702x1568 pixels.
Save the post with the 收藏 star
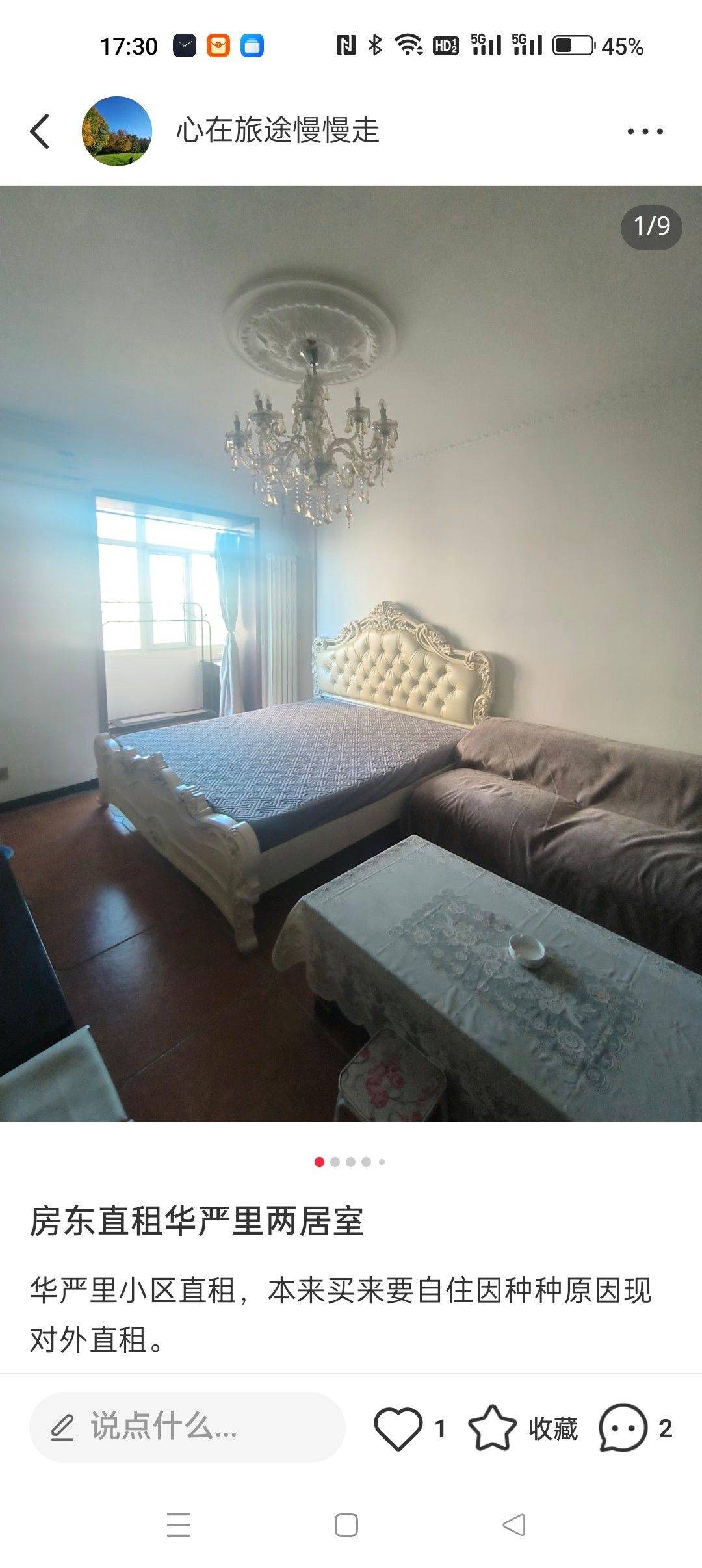point(493,1428)
